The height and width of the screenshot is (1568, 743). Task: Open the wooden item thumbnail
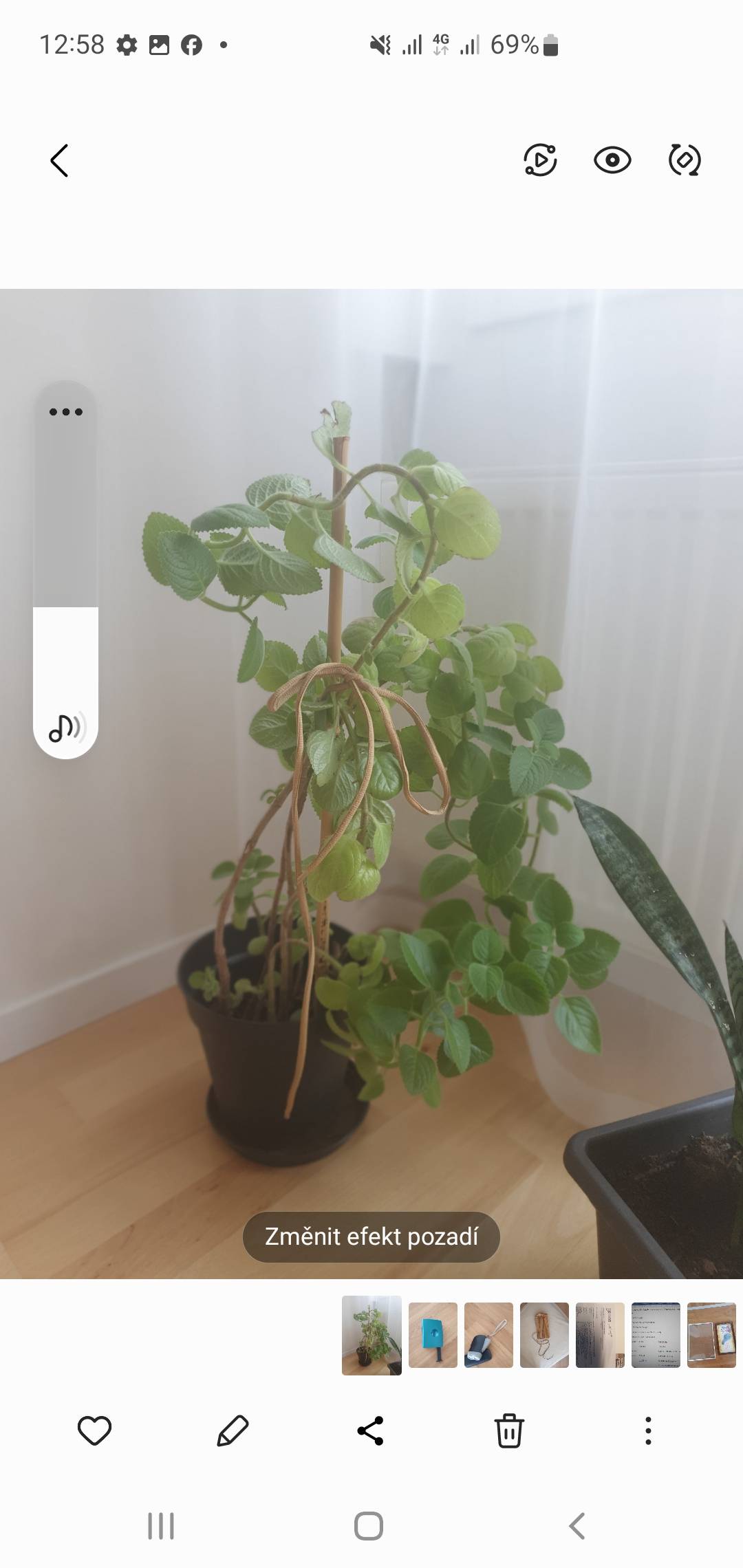(544, 1335)
